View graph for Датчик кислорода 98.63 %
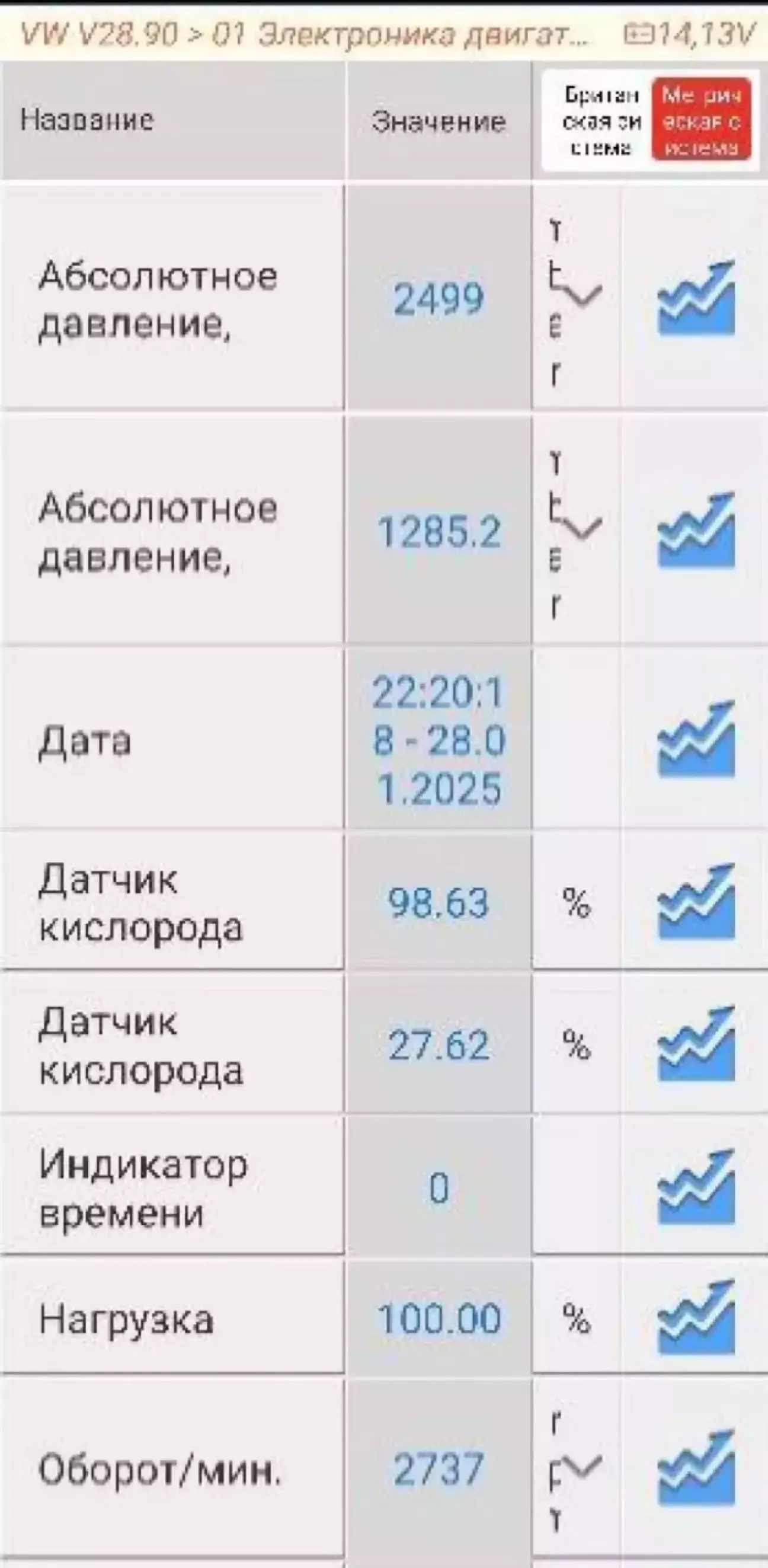 click(696, 902)
